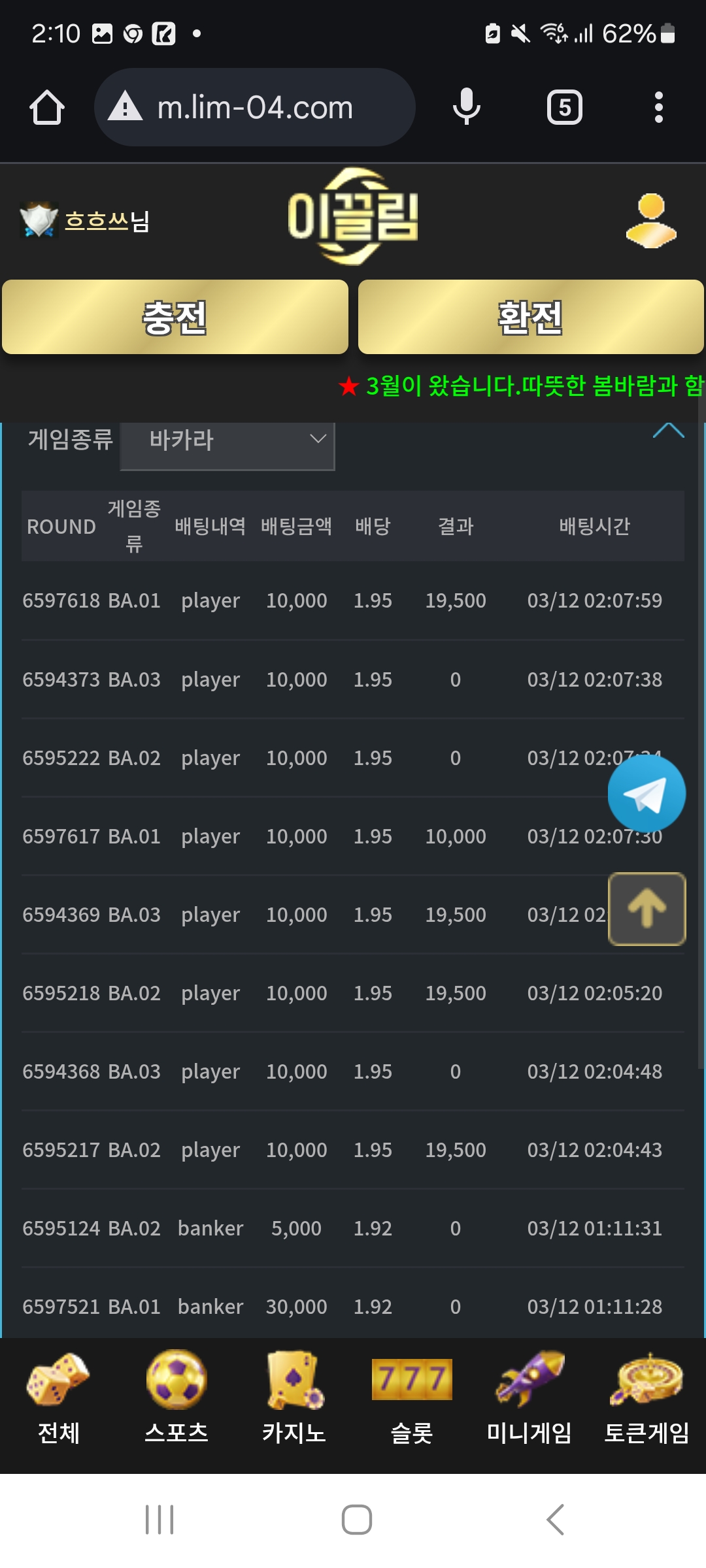Open the browser tab switcher
706x1568 pixels.
pos(564,108)
